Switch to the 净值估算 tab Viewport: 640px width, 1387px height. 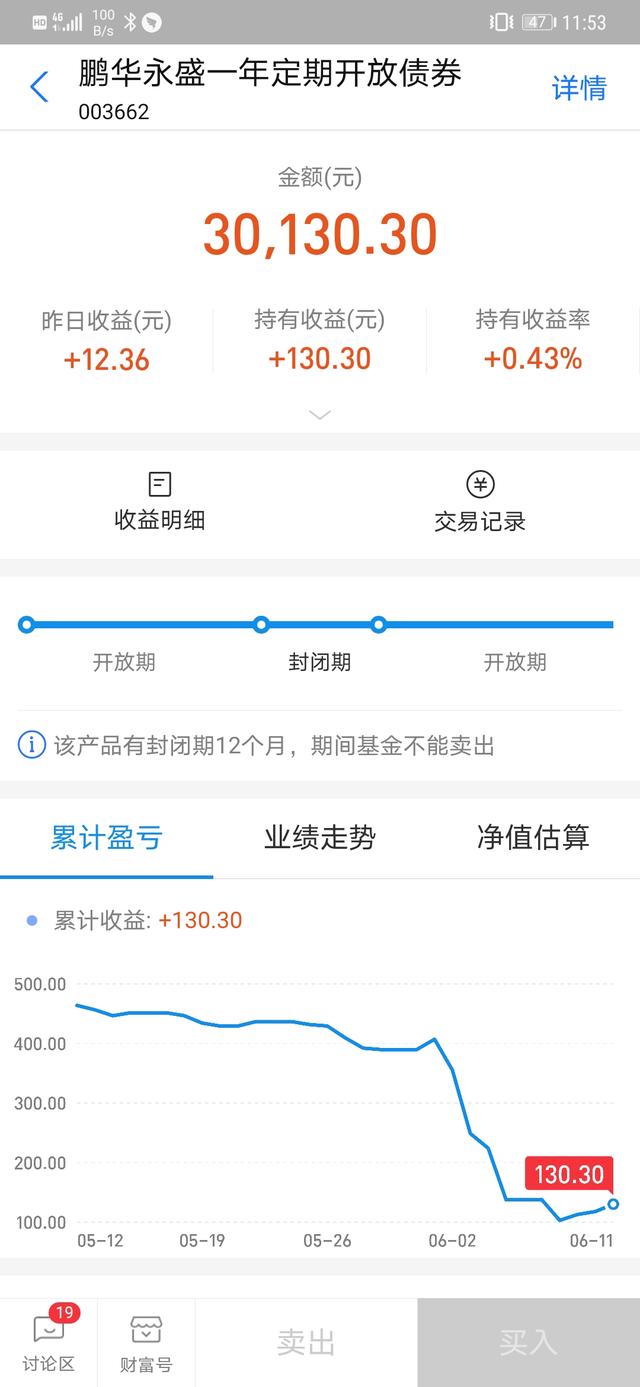click(533, 837)
